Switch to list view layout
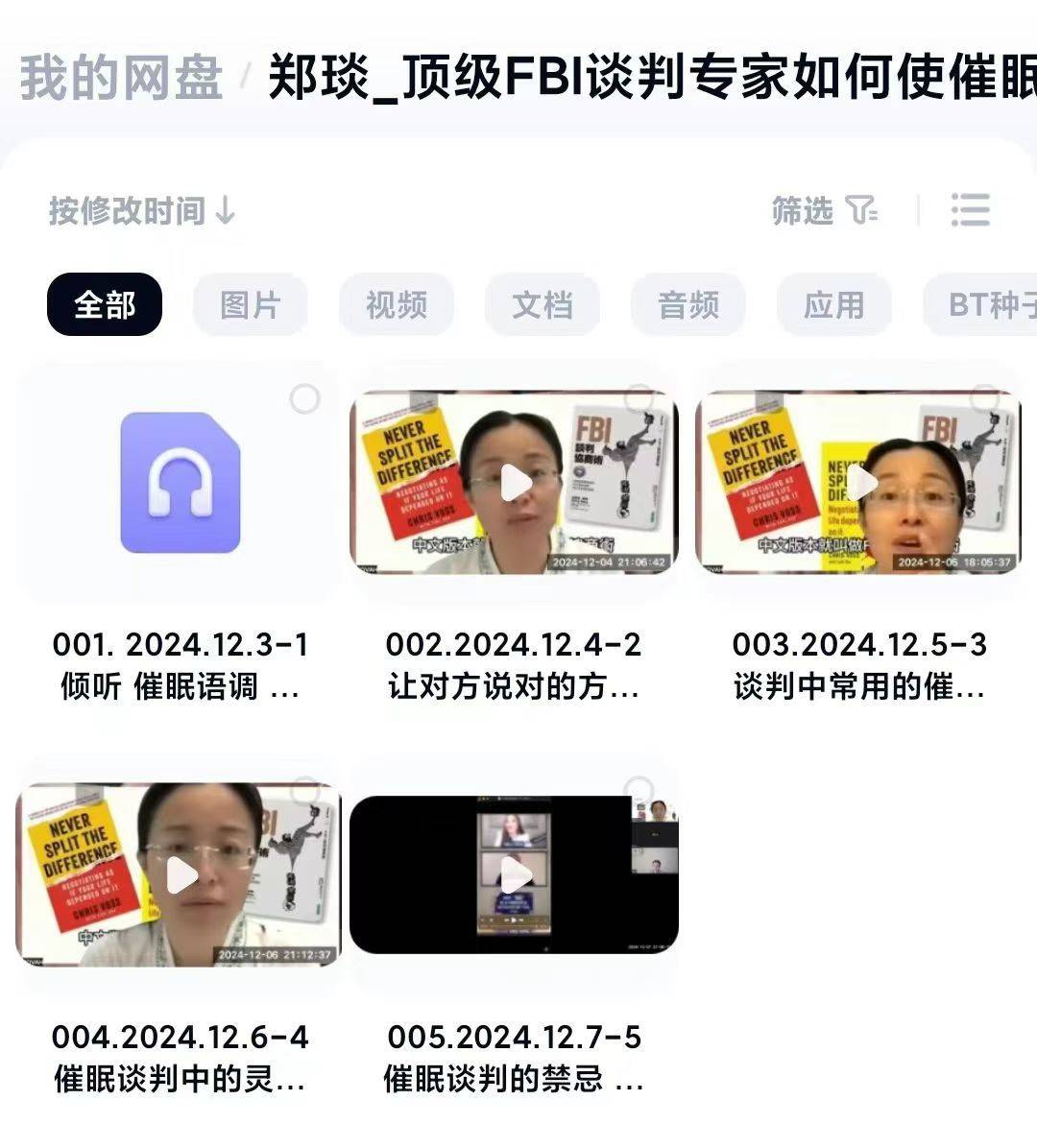Viewport: 1037px width, 1148px height. click(x=970, y=210)
